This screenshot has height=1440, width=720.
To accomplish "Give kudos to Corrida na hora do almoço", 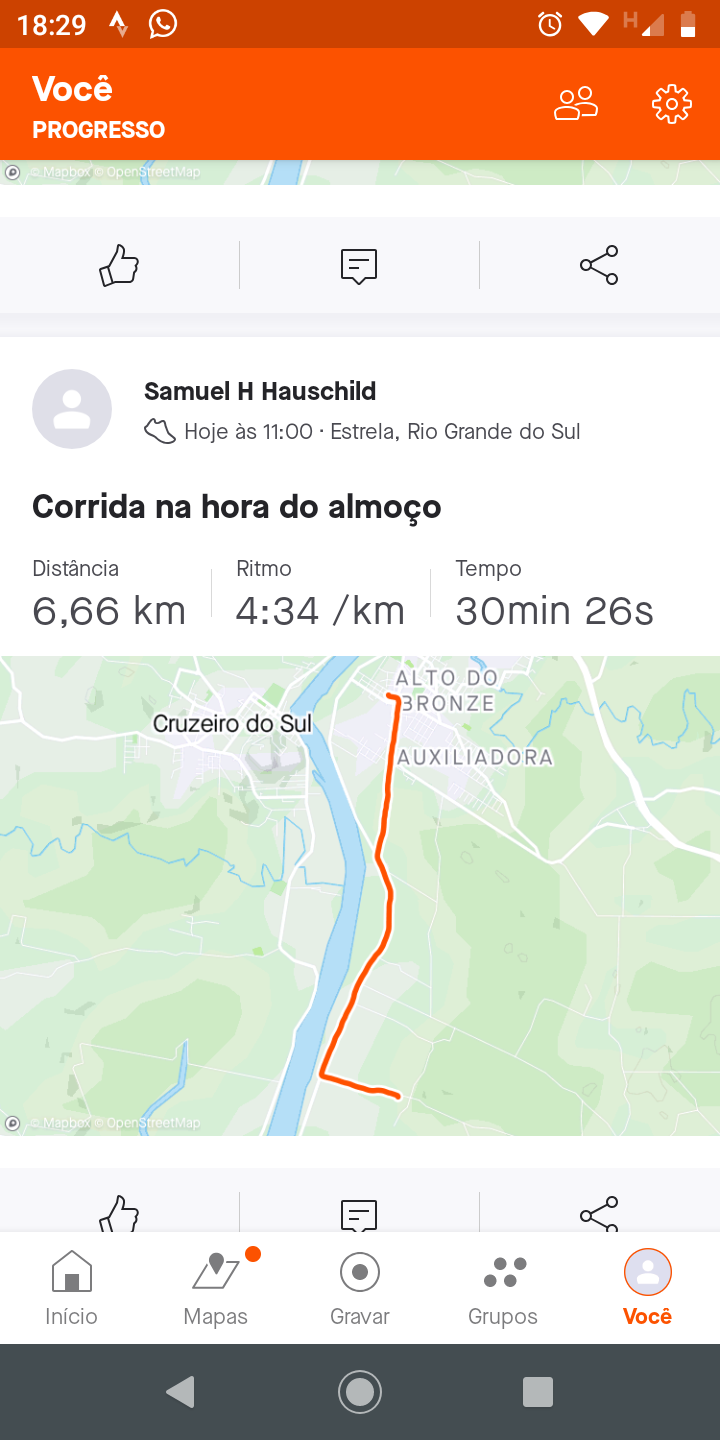I will [119, 1214].
